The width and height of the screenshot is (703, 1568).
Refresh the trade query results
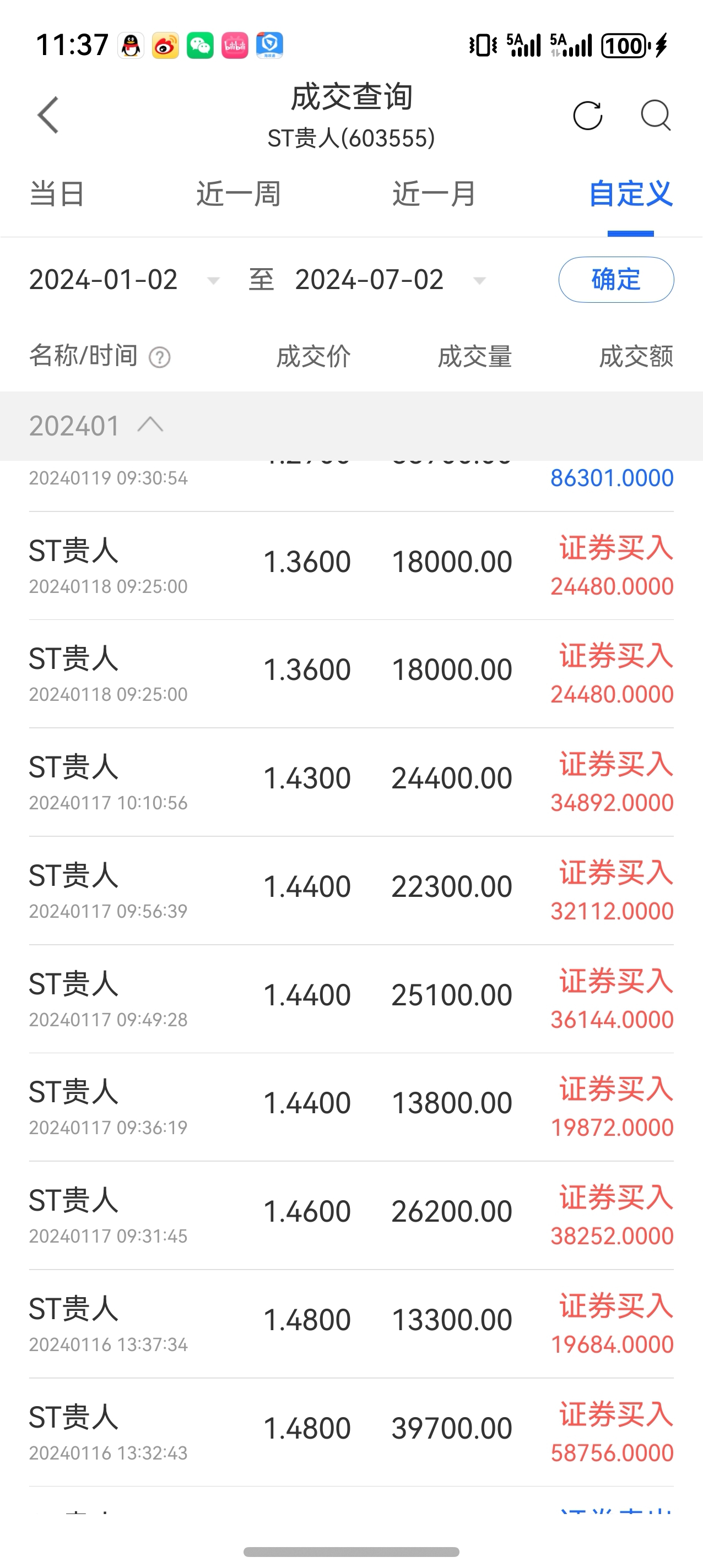coord(588,115)
